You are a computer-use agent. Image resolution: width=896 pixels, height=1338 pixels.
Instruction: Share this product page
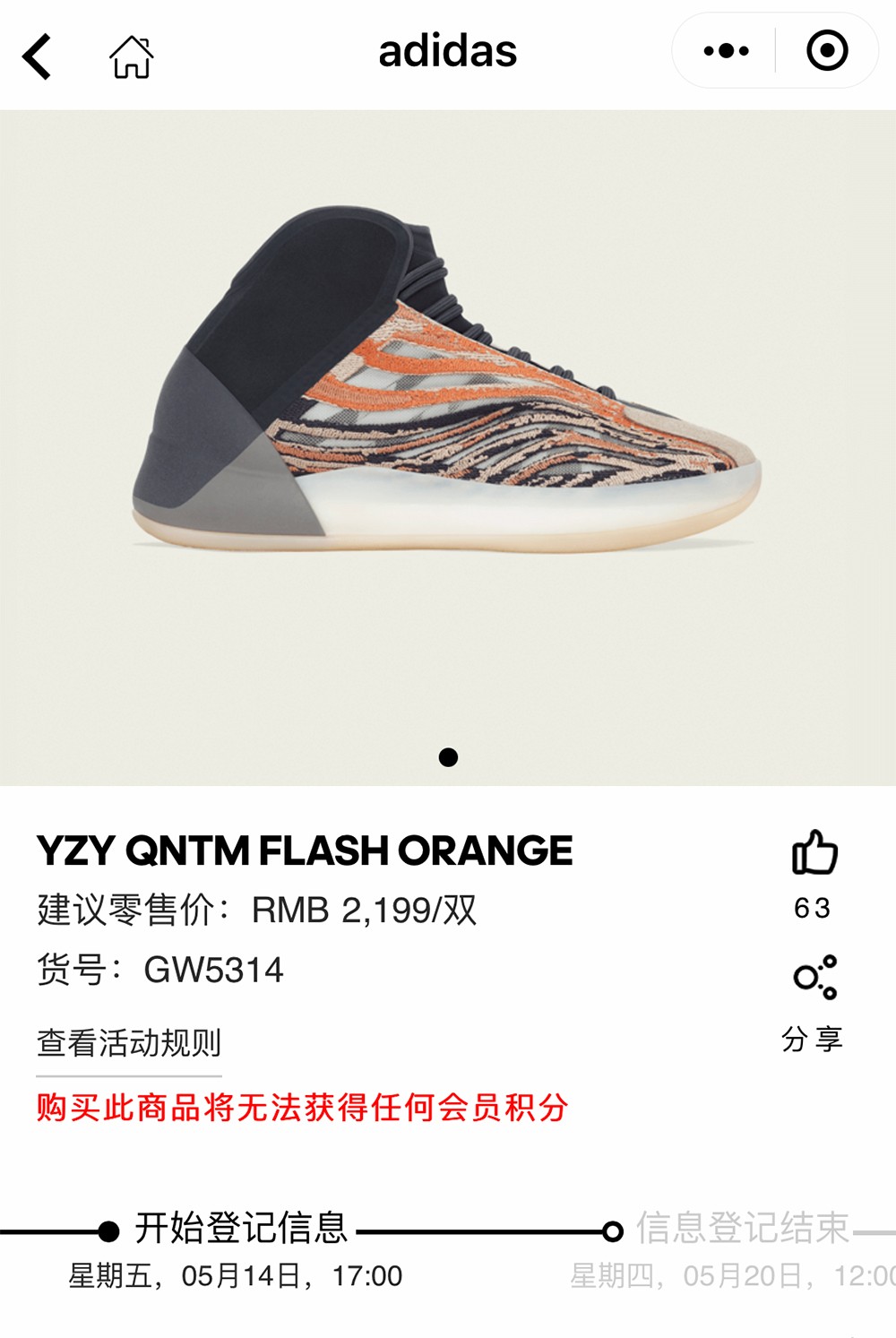click(814, 979)
